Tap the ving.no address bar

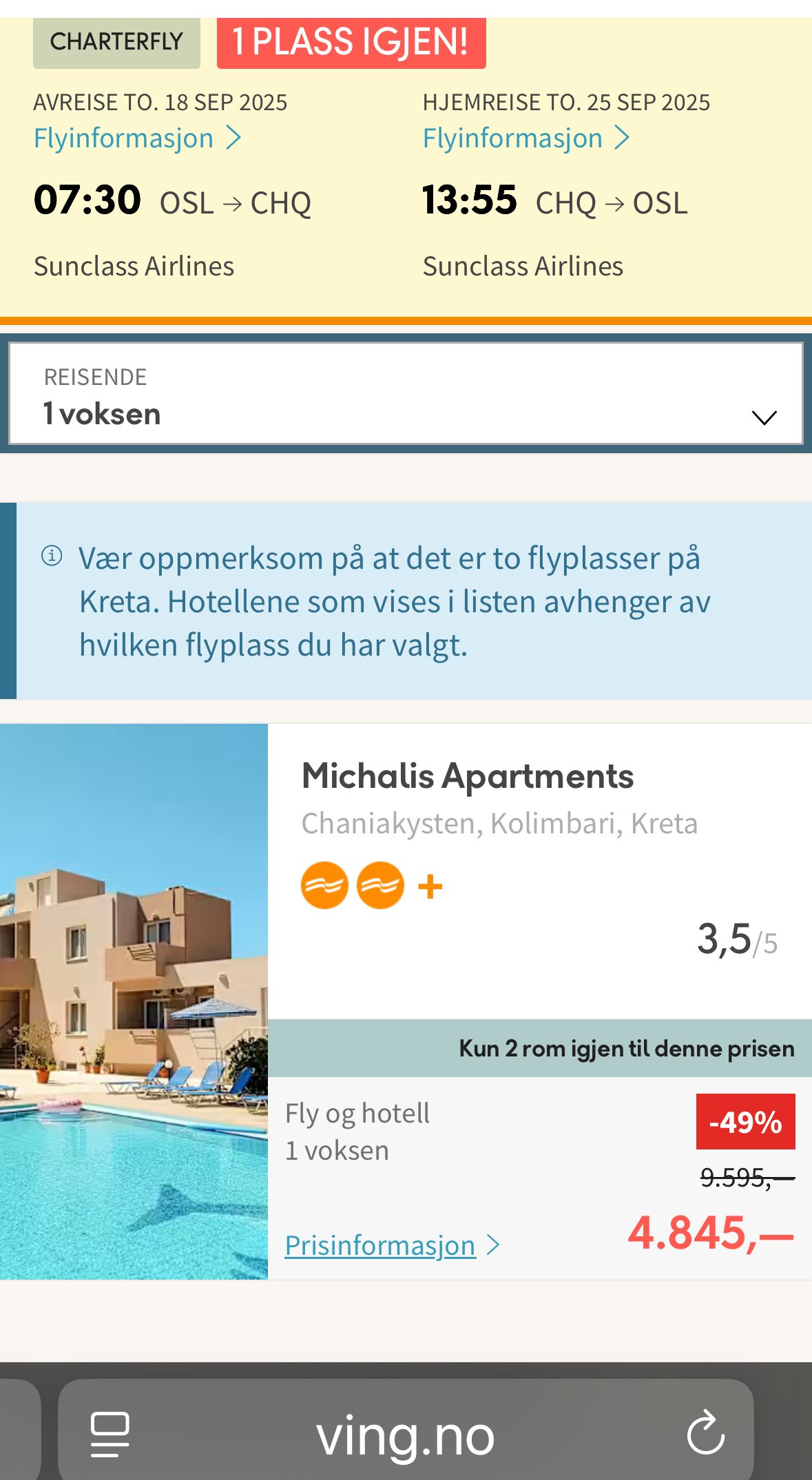coord(406,1437)
